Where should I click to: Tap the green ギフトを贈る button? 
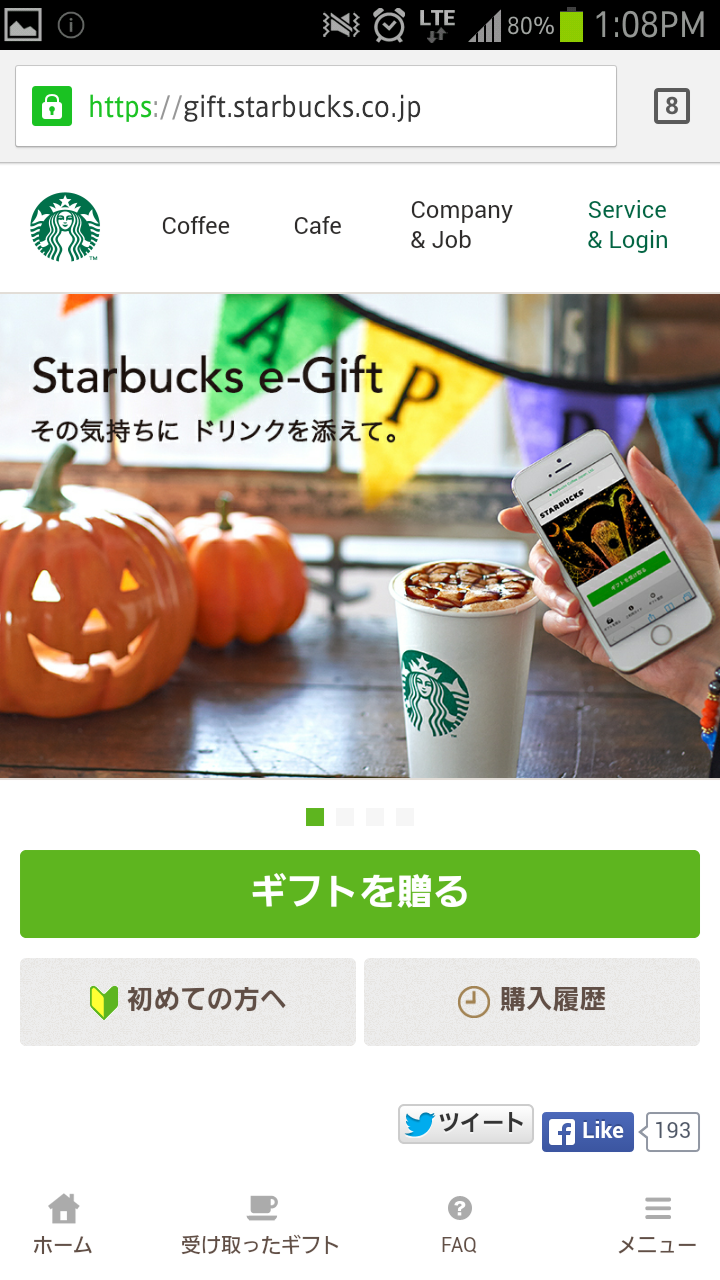pos(360,894)
